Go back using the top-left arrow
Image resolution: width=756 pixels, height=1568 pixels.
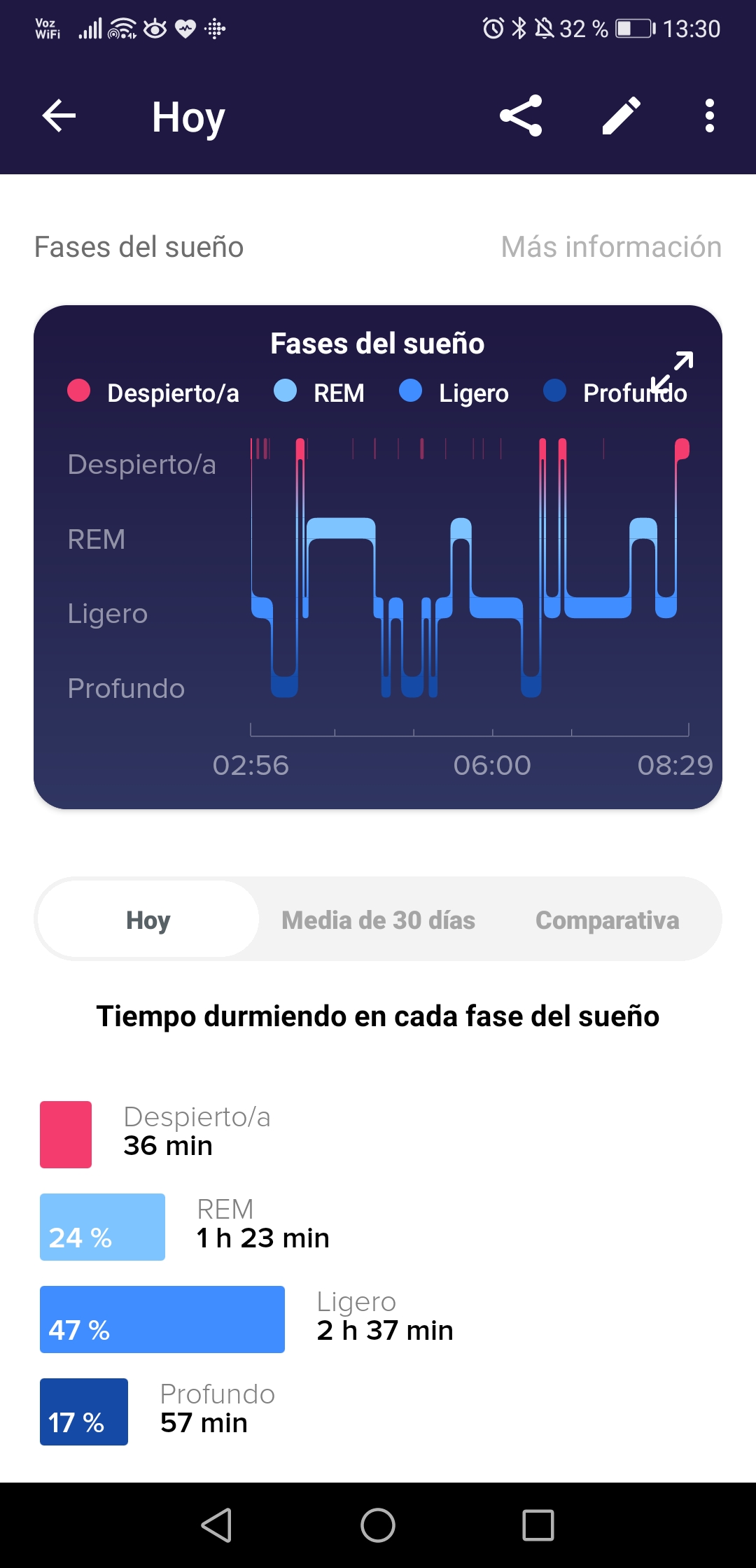(x=59, y=115)
